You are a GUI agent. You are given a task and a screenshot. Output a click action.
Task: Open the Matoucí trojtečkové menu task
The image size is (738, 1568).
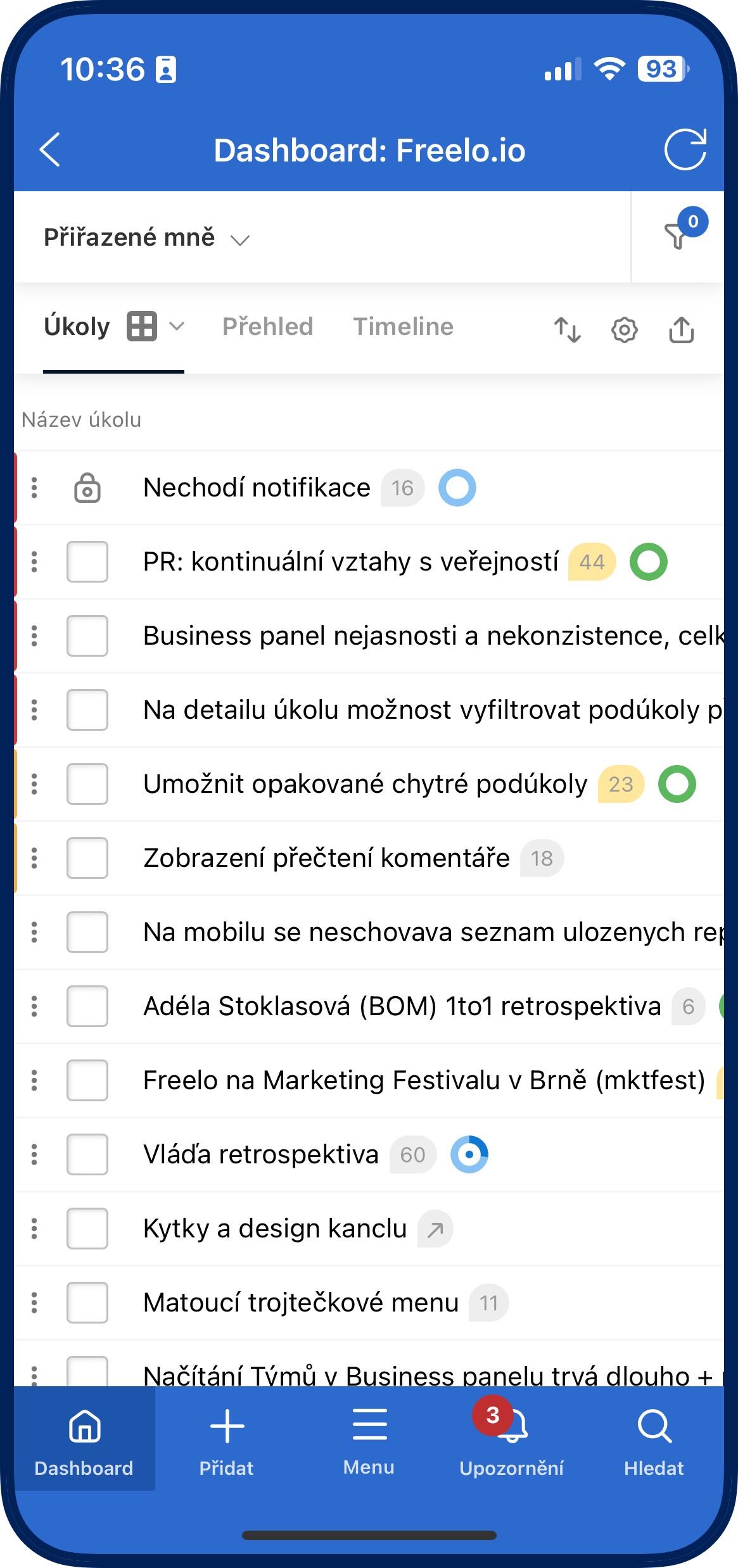click(301, 1303)
